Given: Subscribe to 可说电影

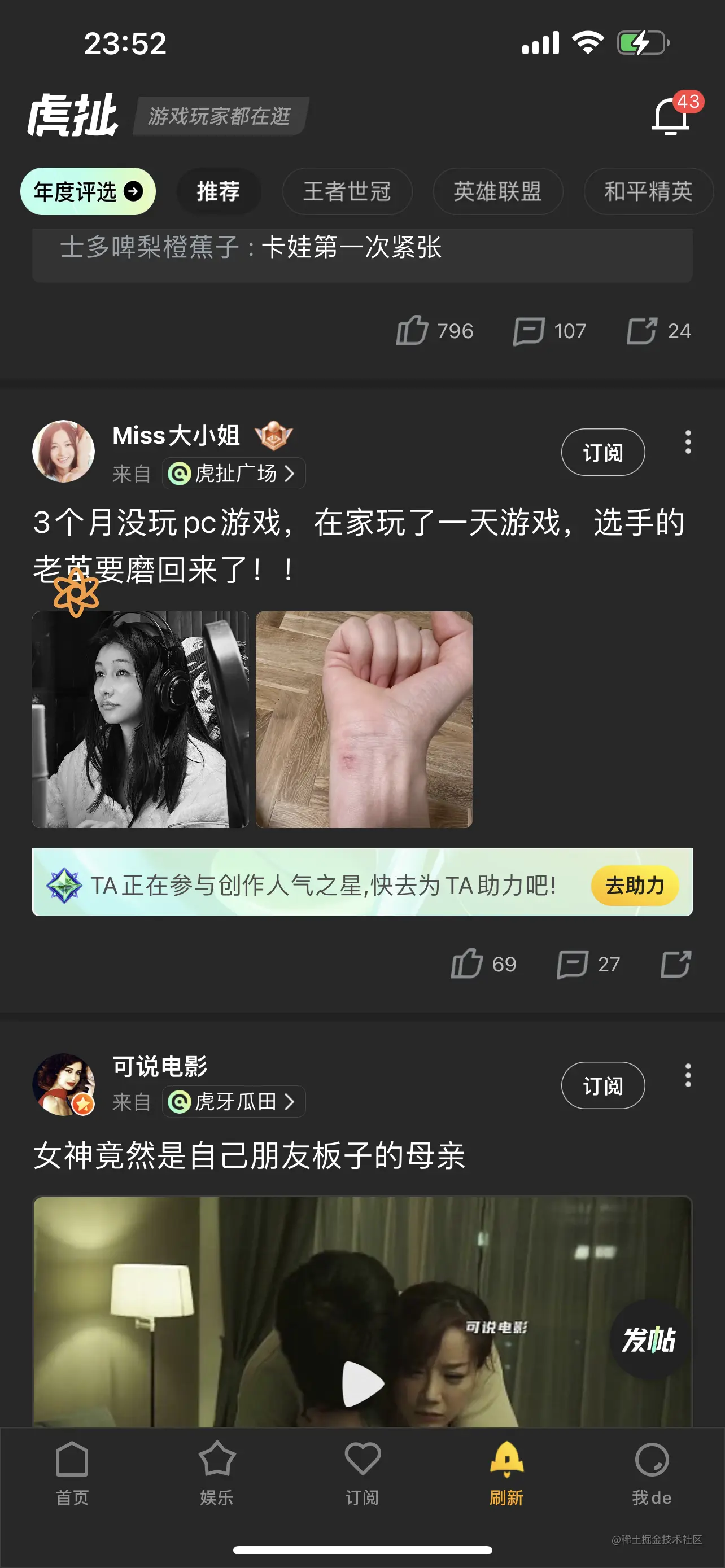Looking at the screenshot, I should (x=602, y=1085).
